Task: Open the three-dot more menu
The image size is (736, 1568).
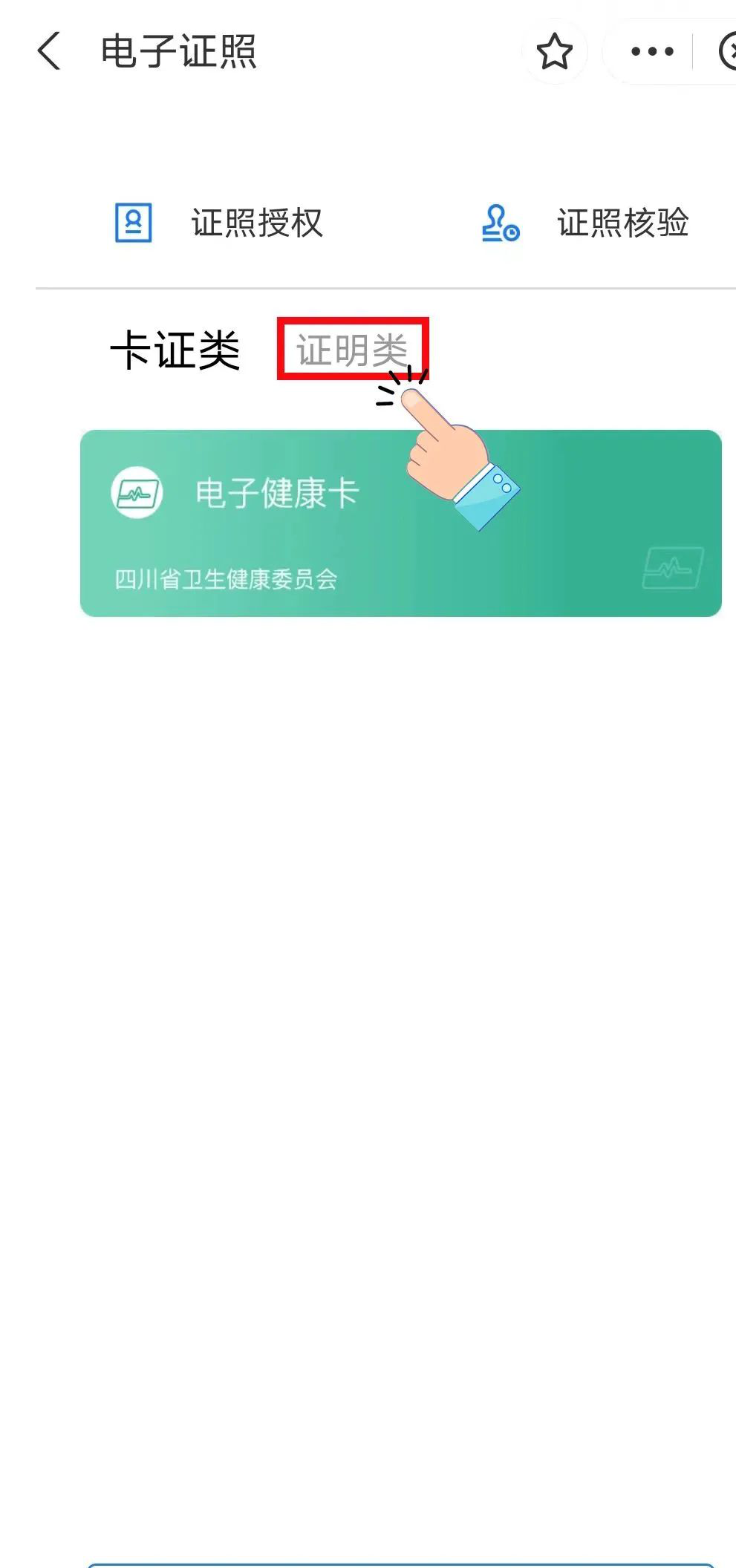Action: point(651,52)
